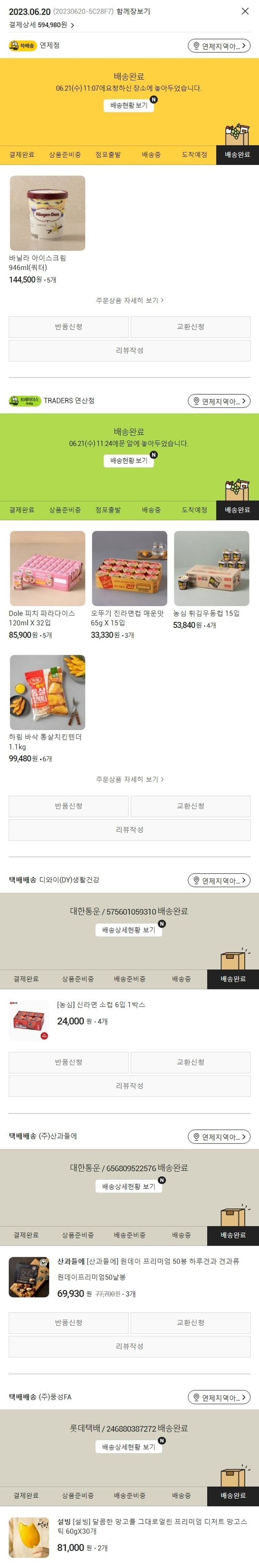The height and width of the screenshot is (1568, 259).
Task: View 배송상세현황 for 대한통운 575601059310
Action: pyautogui.click(x=128, y=930)
